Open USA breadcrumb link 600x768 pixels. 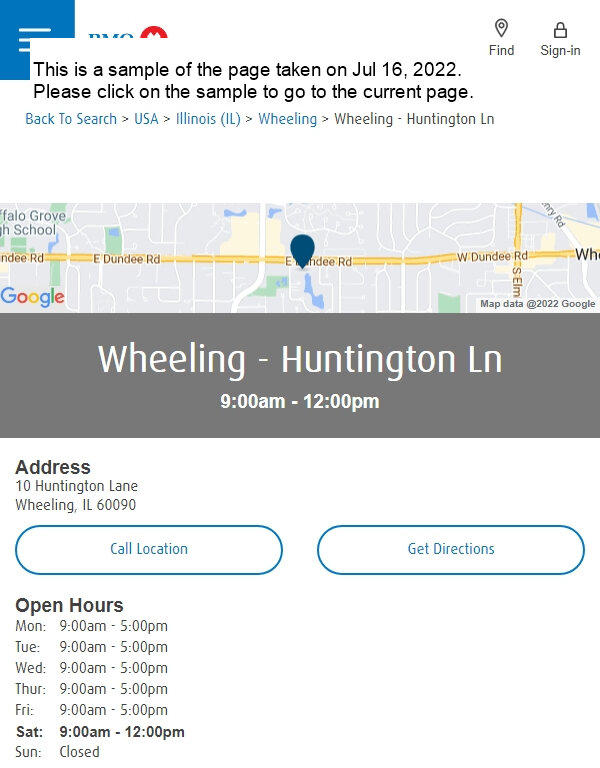point(146,119)
